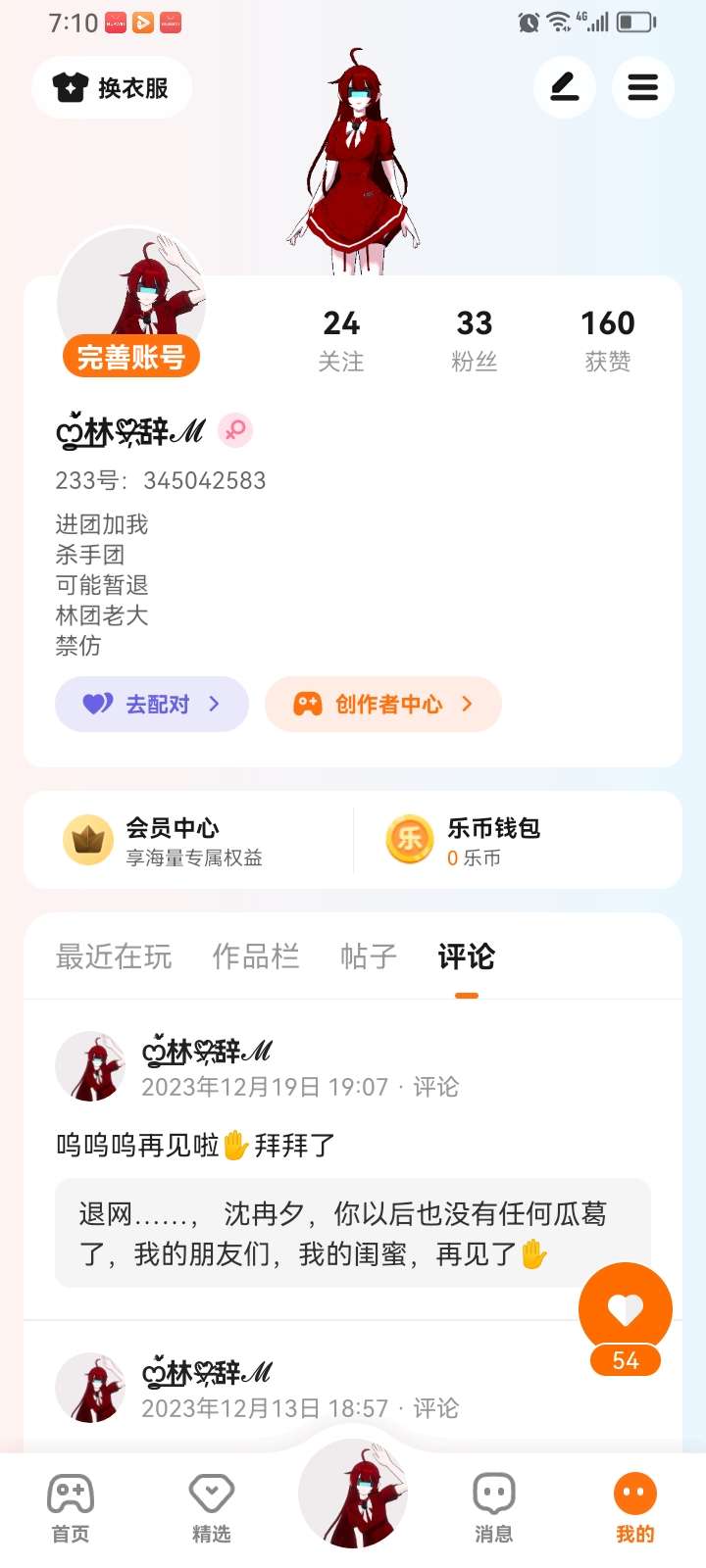This screenshot has width=706, height=1568.
Task: Switch to the 作品栏 tab
Action: point(256,956)
